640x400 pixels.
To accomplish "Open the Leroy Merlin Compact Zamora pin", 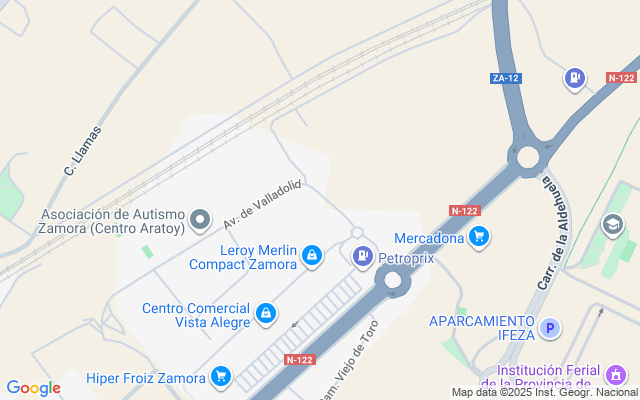I will [312, 256].
